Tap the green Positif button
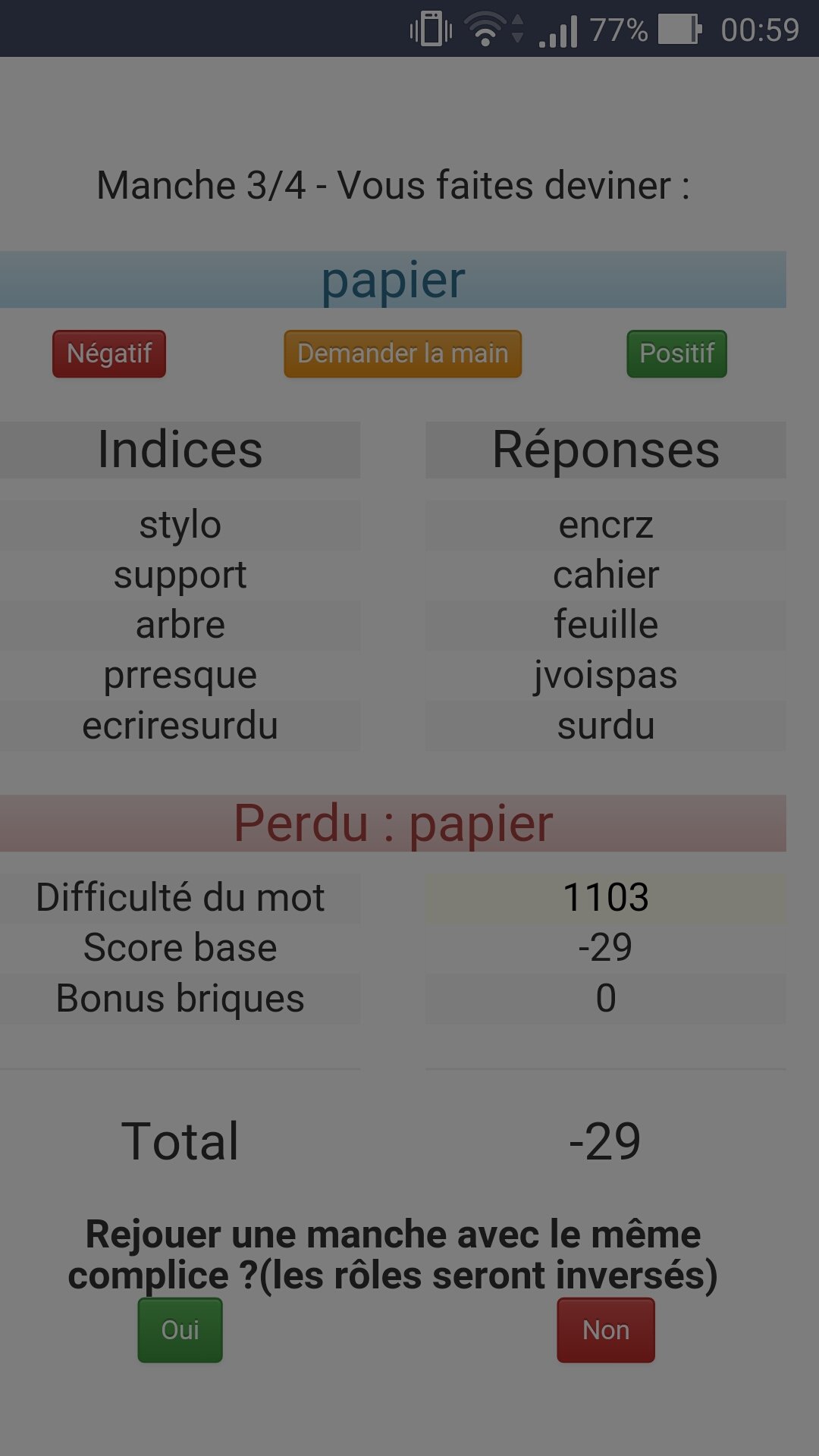The height and width of the screenshot is (1456, 819). 676,353
